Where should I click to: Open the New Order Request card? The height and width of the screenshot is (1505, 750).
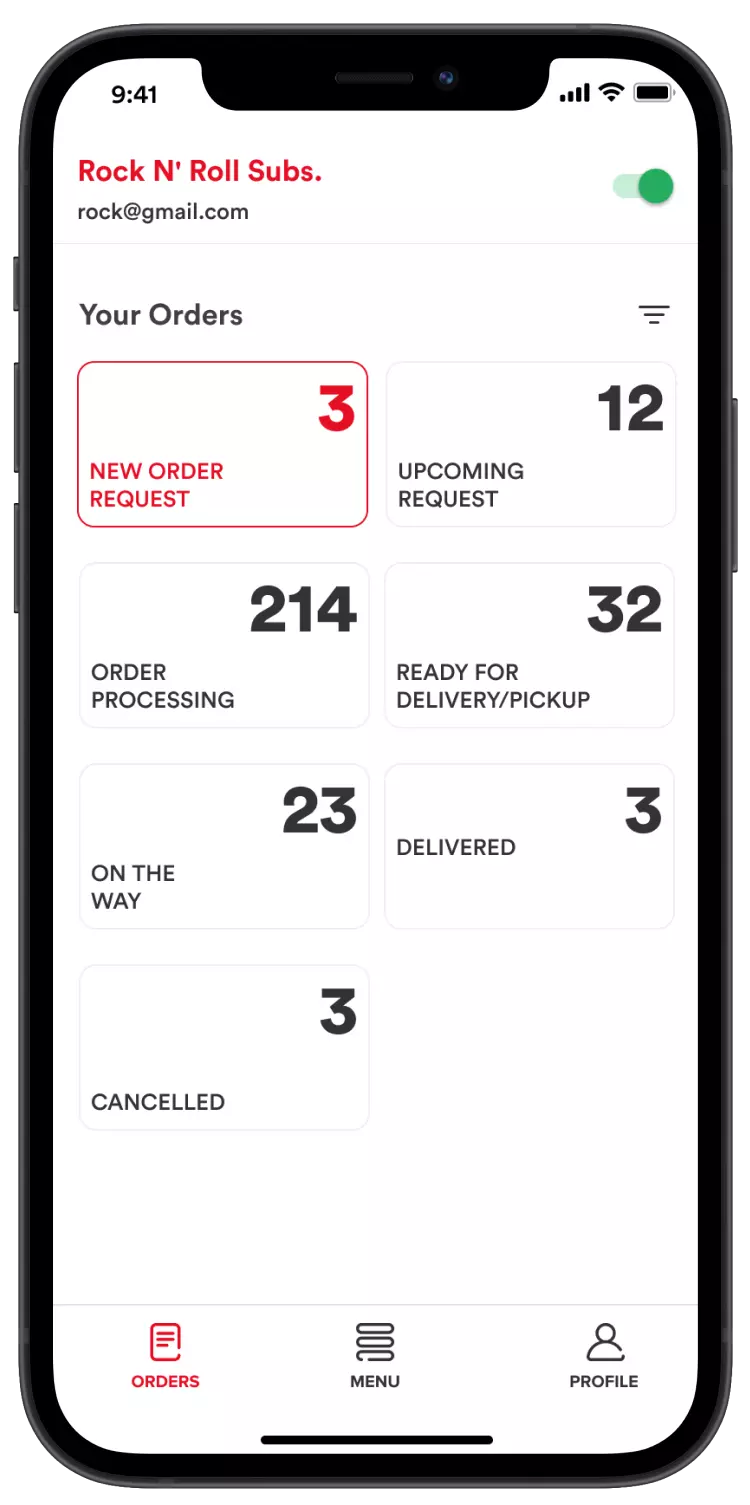(x=222, y=444)
